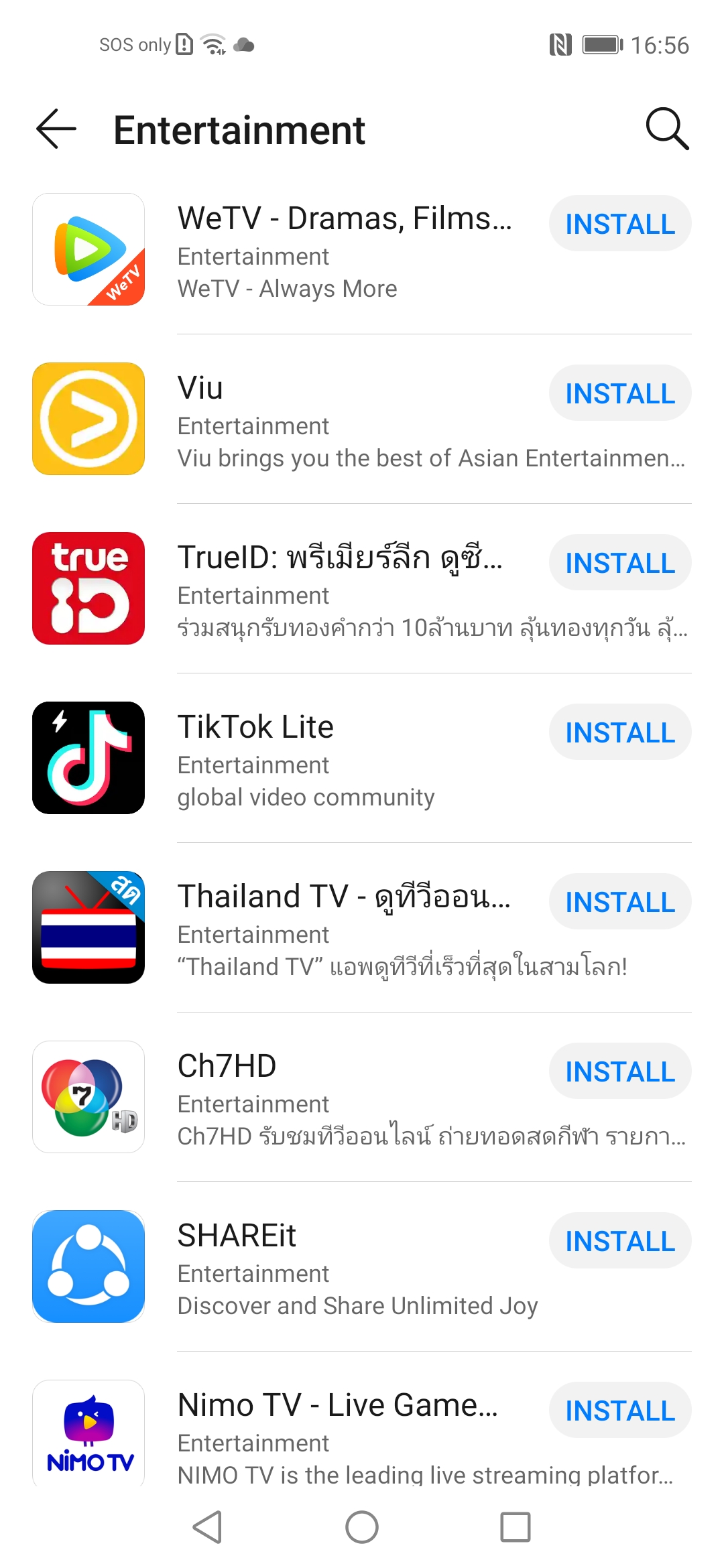724x1568 pixels.
Task: Install the WeTV app
Action: click(620, 224)
